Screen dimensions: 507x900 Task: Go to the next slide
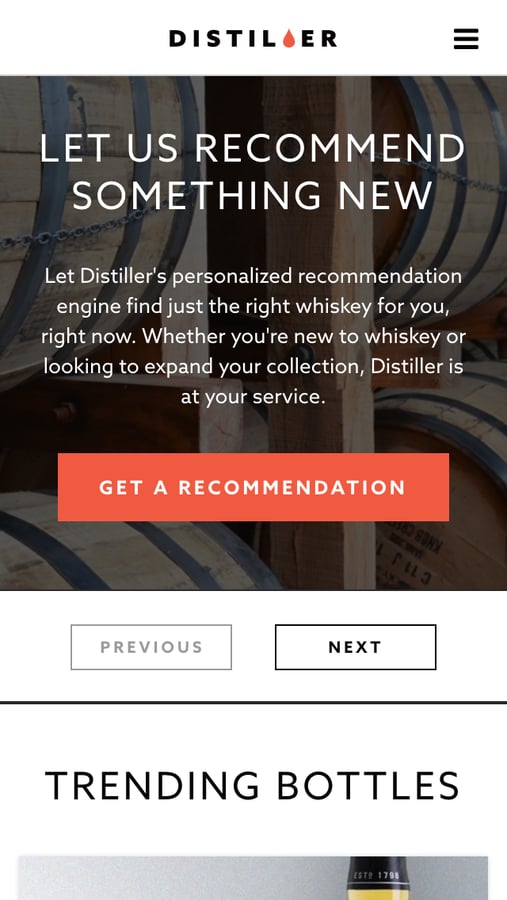(x=355, y=647)
